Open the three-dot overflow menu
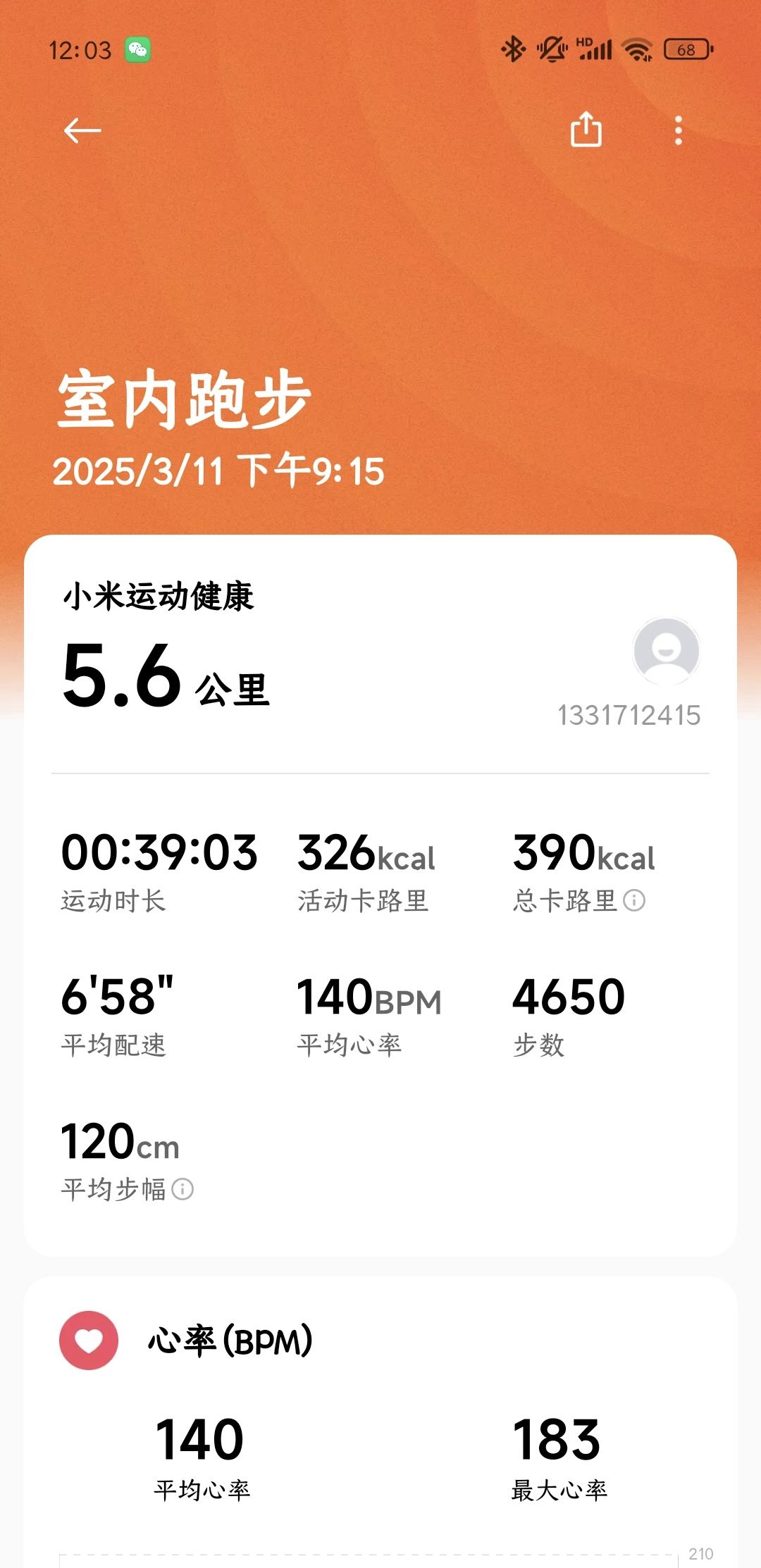 (678, 130)
